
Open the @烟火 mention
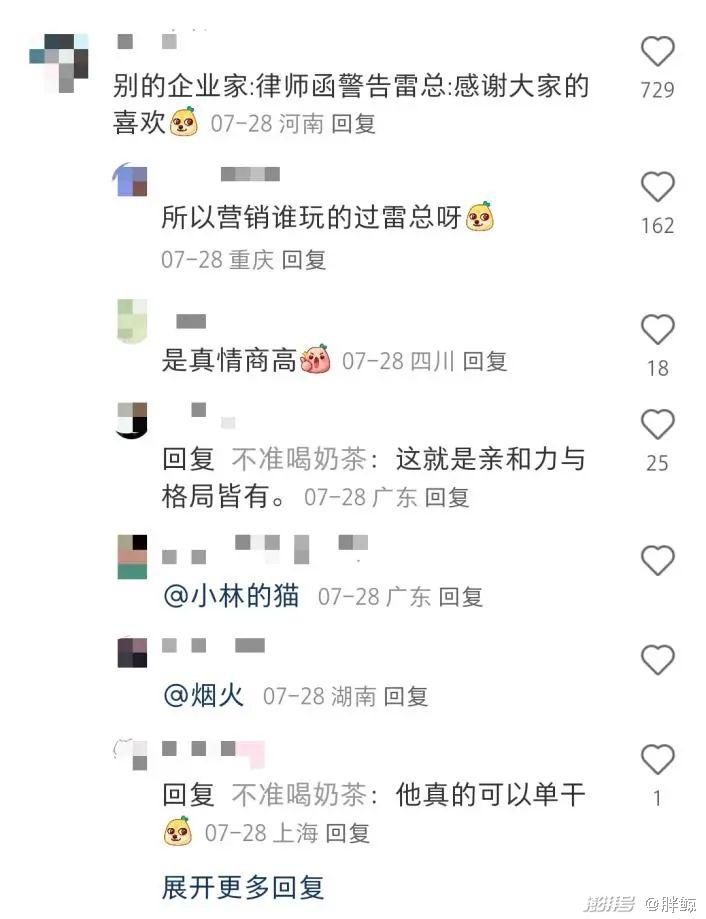(204, 695)
